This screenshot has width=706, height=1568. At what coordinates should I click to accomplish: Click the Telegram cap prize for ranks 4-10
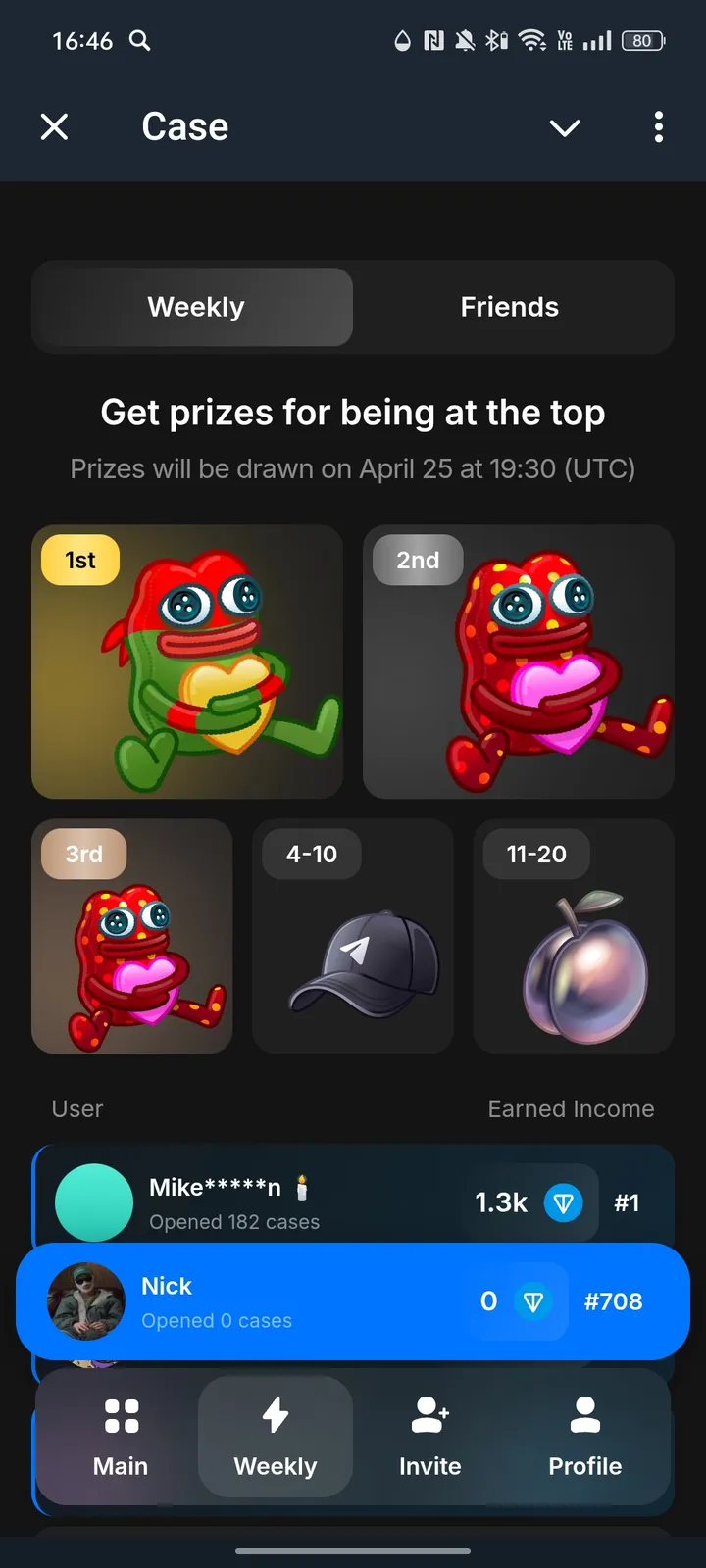[x=353, y=936]
